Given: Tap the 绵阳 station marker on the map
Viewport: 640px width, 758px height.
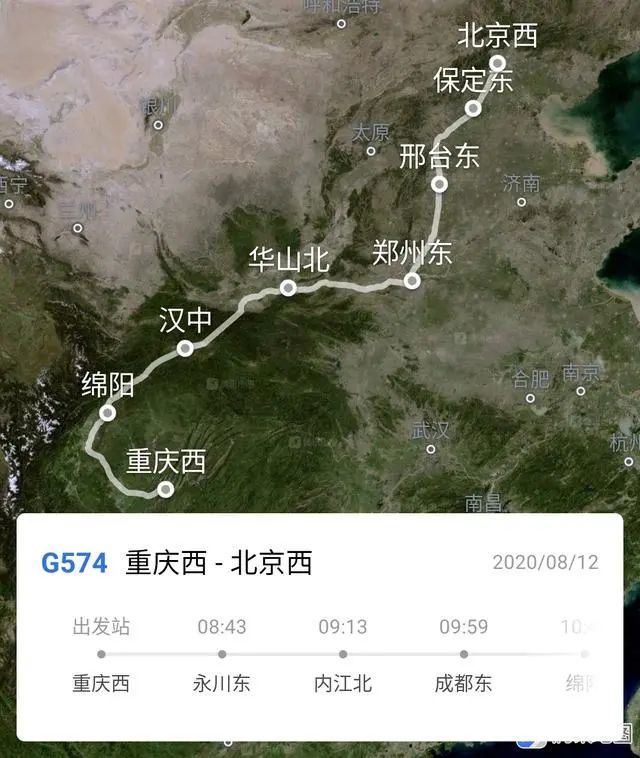Looking at the screenshot, I should pyautogui.click(x=108, y=412).
